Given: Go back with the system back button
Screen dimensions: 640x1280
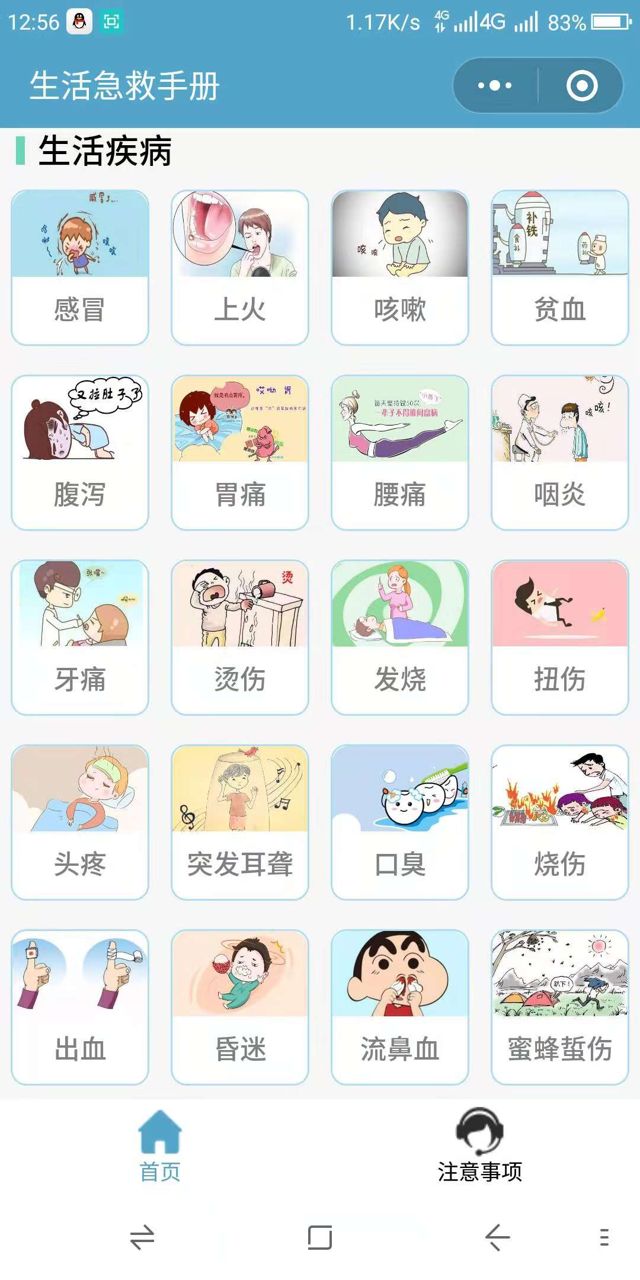Looking at the screenshot, I should (x=497, y=1238).
